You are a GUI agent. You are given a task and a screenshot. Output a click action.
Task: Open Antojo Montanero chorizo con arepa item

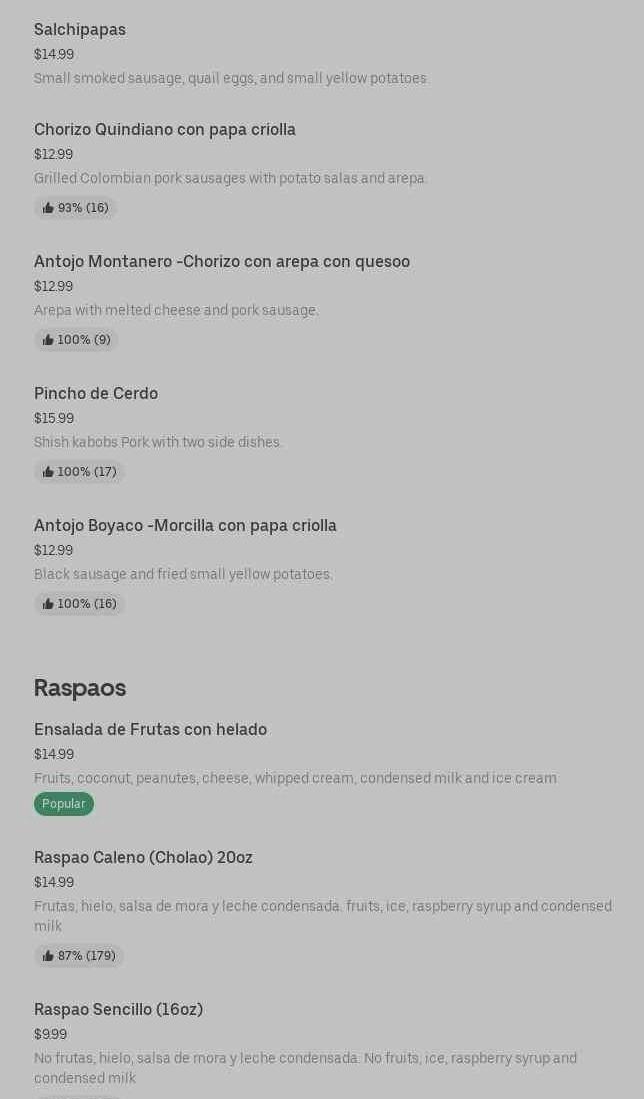(x=222, y=262)
